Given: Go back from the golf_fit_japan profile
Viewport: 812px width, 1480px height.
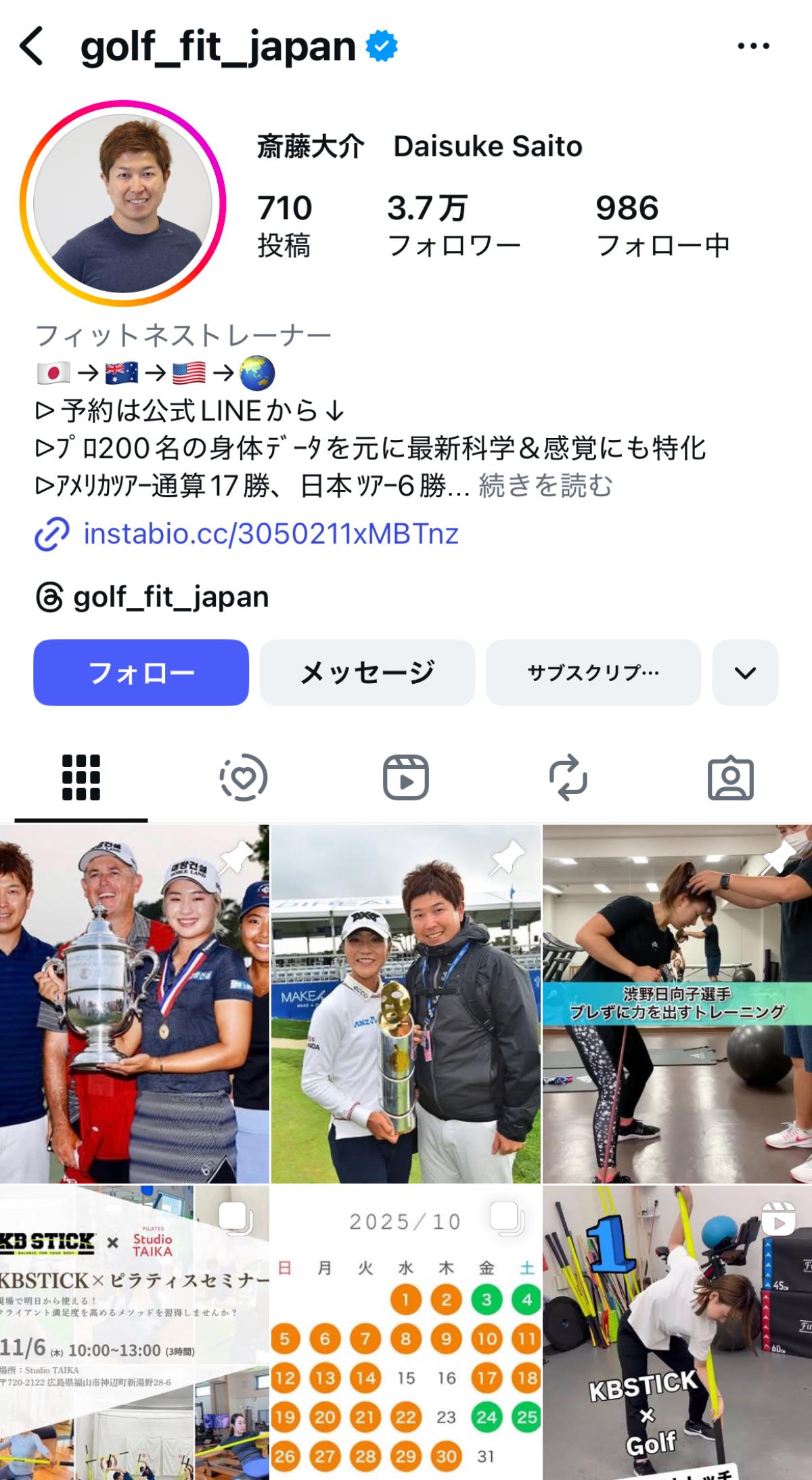Looking at the screenshot, I should (x=32, y=46).
